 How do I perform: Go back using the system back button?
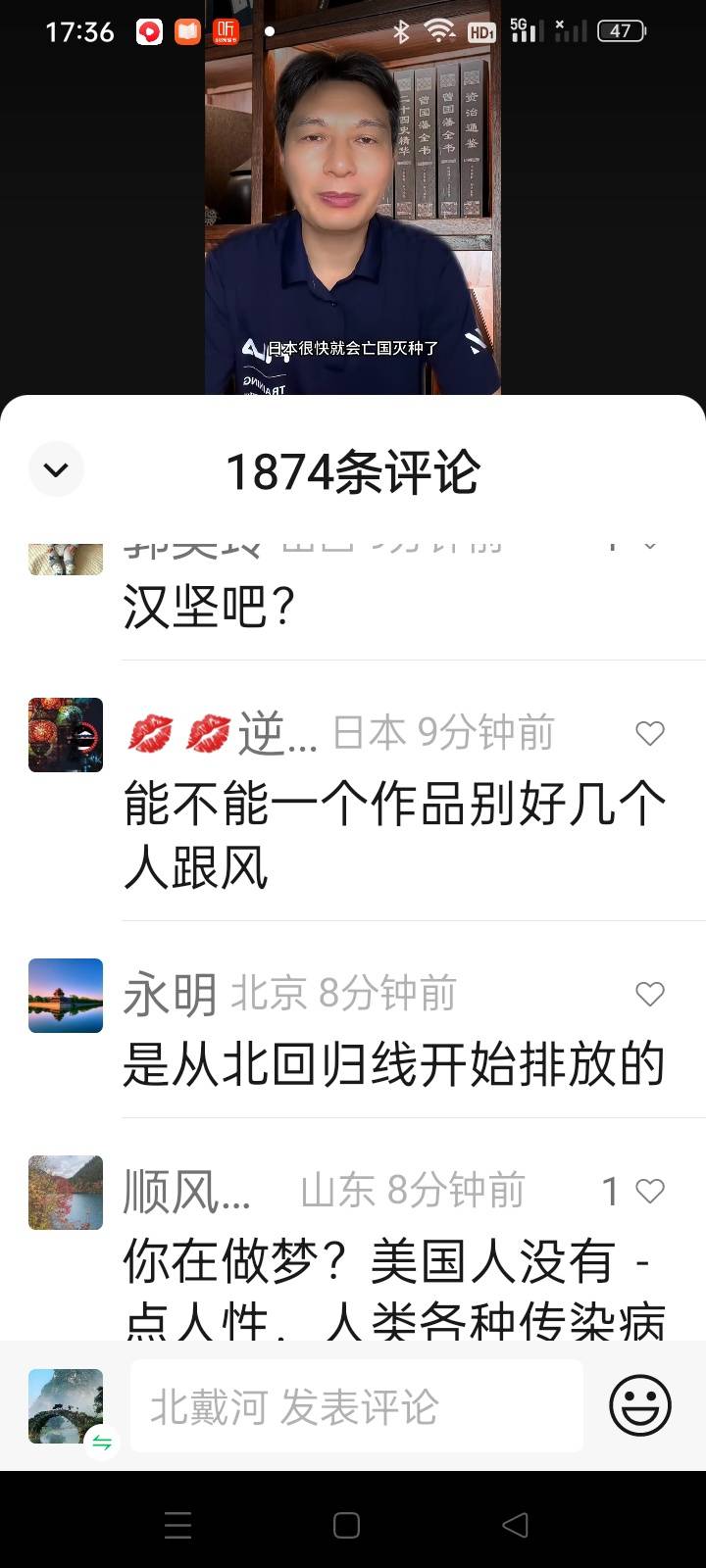click(x=515, y=1525)
